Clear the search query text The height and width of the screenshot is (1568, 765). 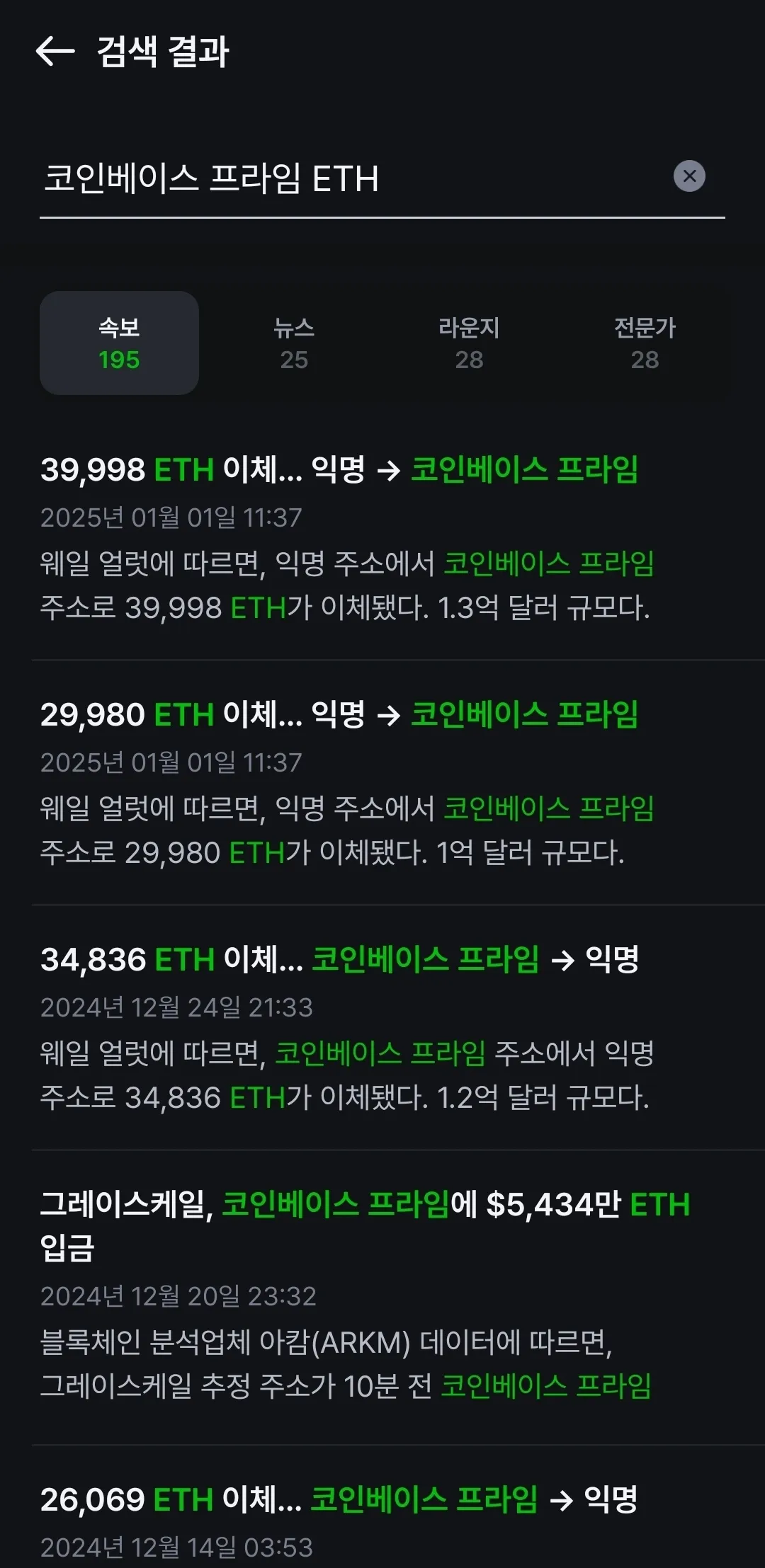click(x=689, y=176)
